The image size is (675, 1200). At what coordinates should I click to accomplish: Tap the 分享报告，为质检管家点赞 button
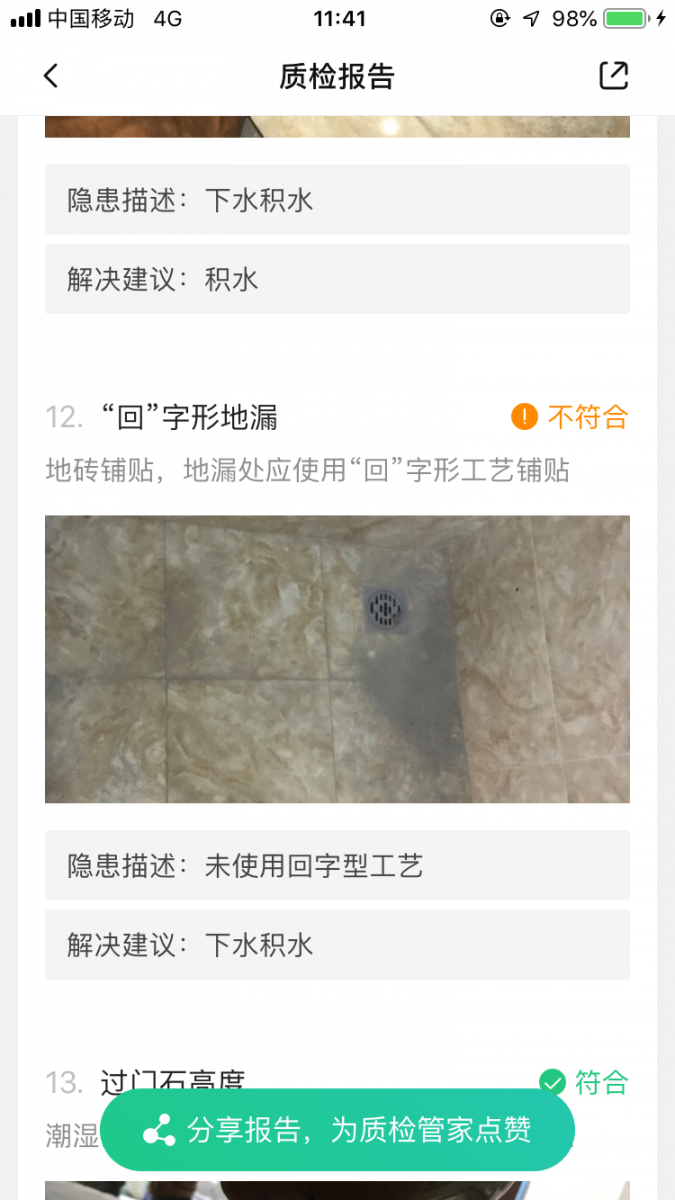tap(338, 1130)
